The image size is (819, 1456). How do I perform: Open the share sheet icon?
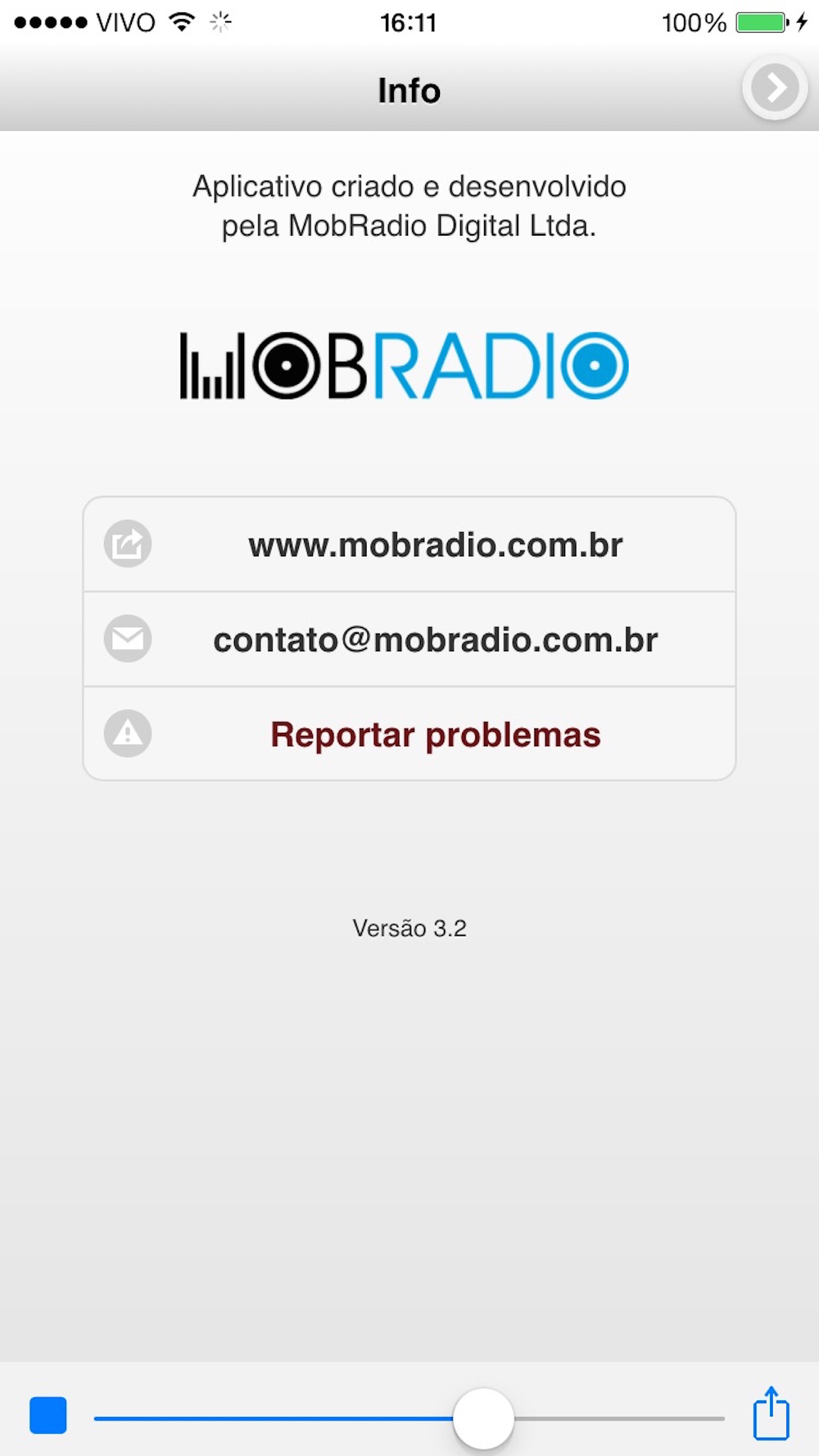(771, 1413)
